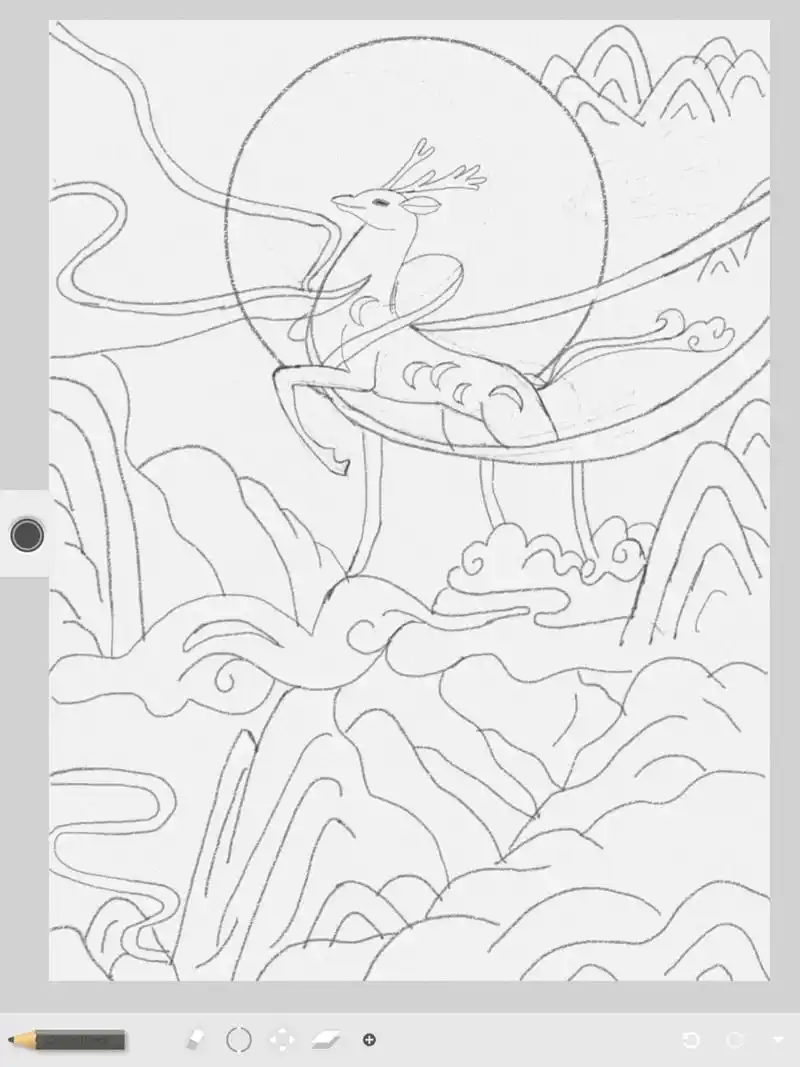
Task: Activate the move/transform arrows tool
Action: [x=283, y=1040]
